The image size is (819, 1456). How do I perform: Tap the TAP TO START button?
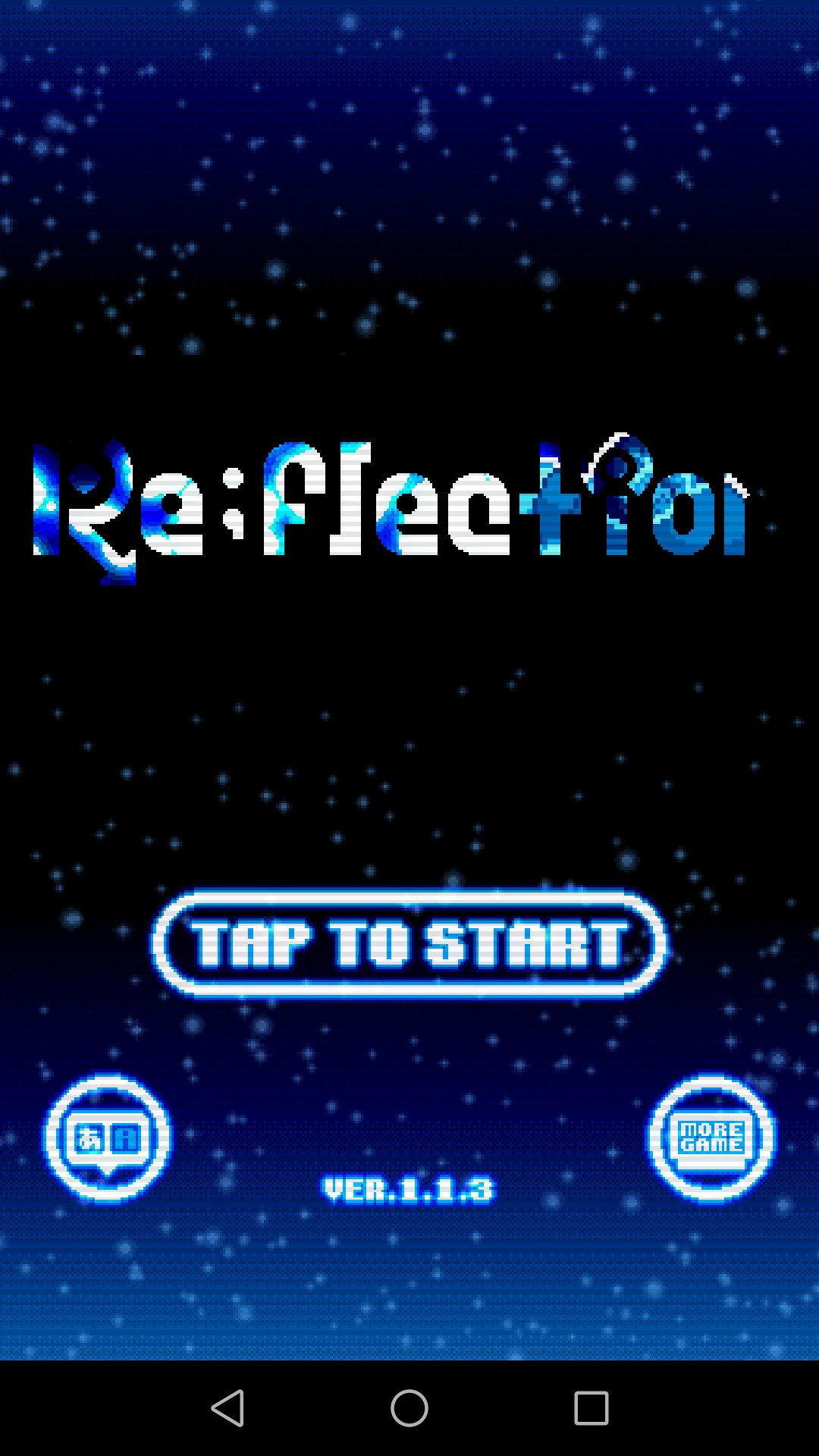409,943
